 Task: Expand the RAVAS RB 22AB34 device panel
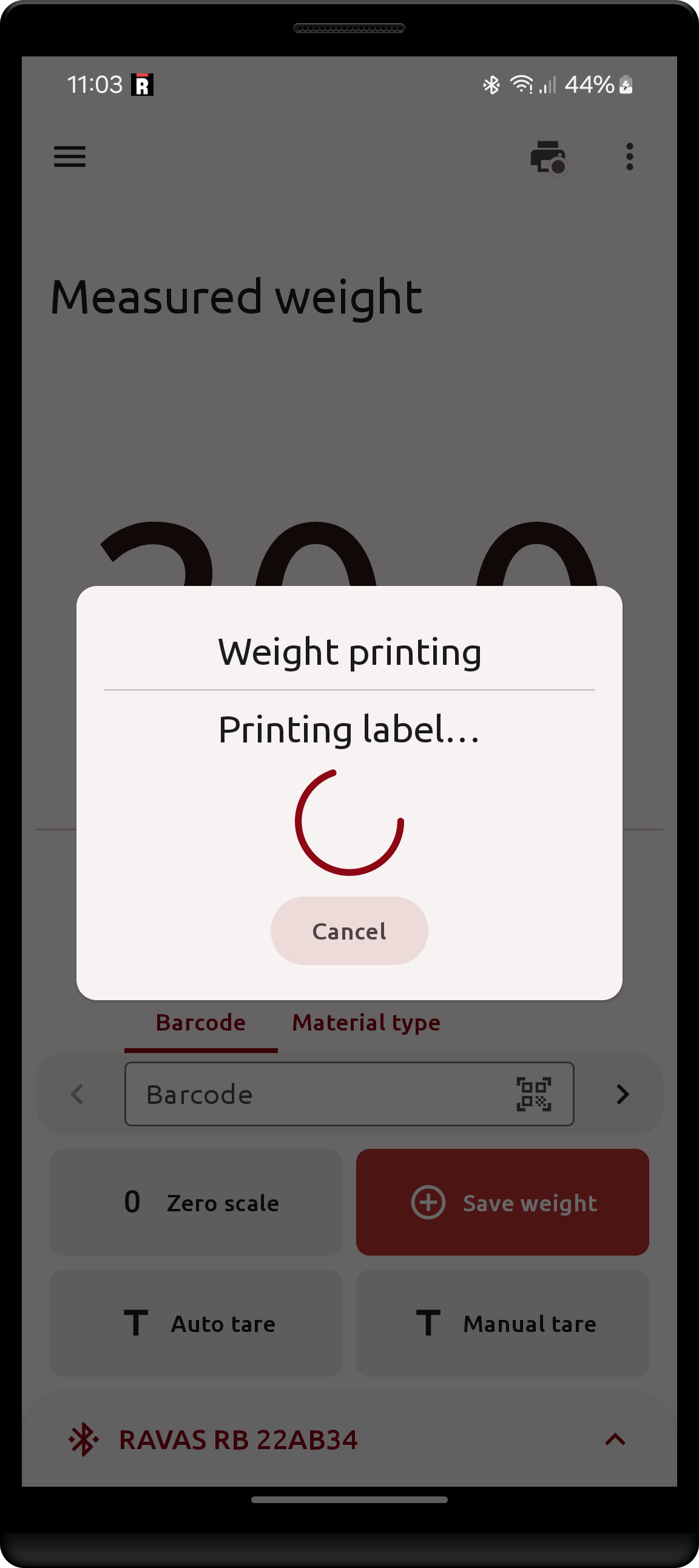[615, 1439]
